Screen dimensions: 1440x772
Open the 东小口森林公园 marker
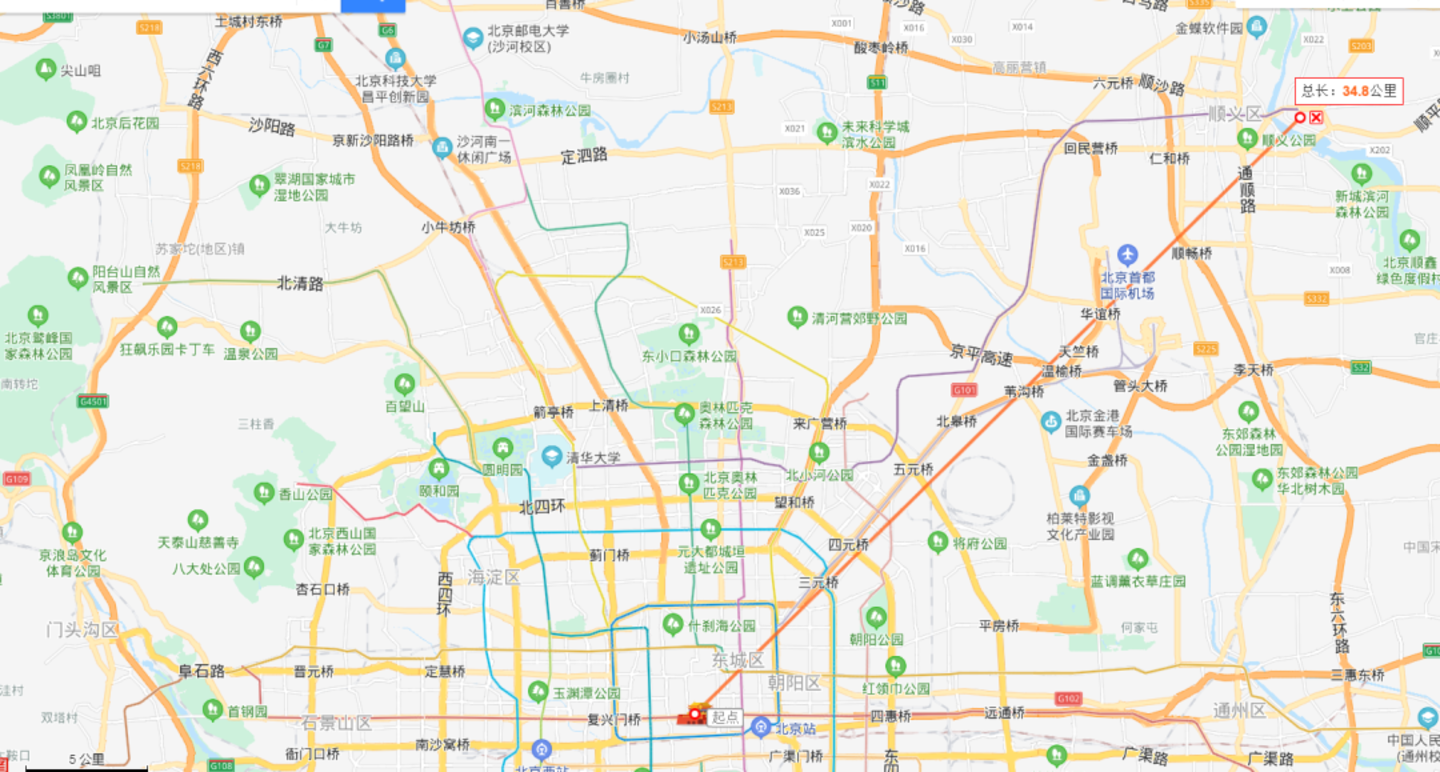(x=689, y=333)
